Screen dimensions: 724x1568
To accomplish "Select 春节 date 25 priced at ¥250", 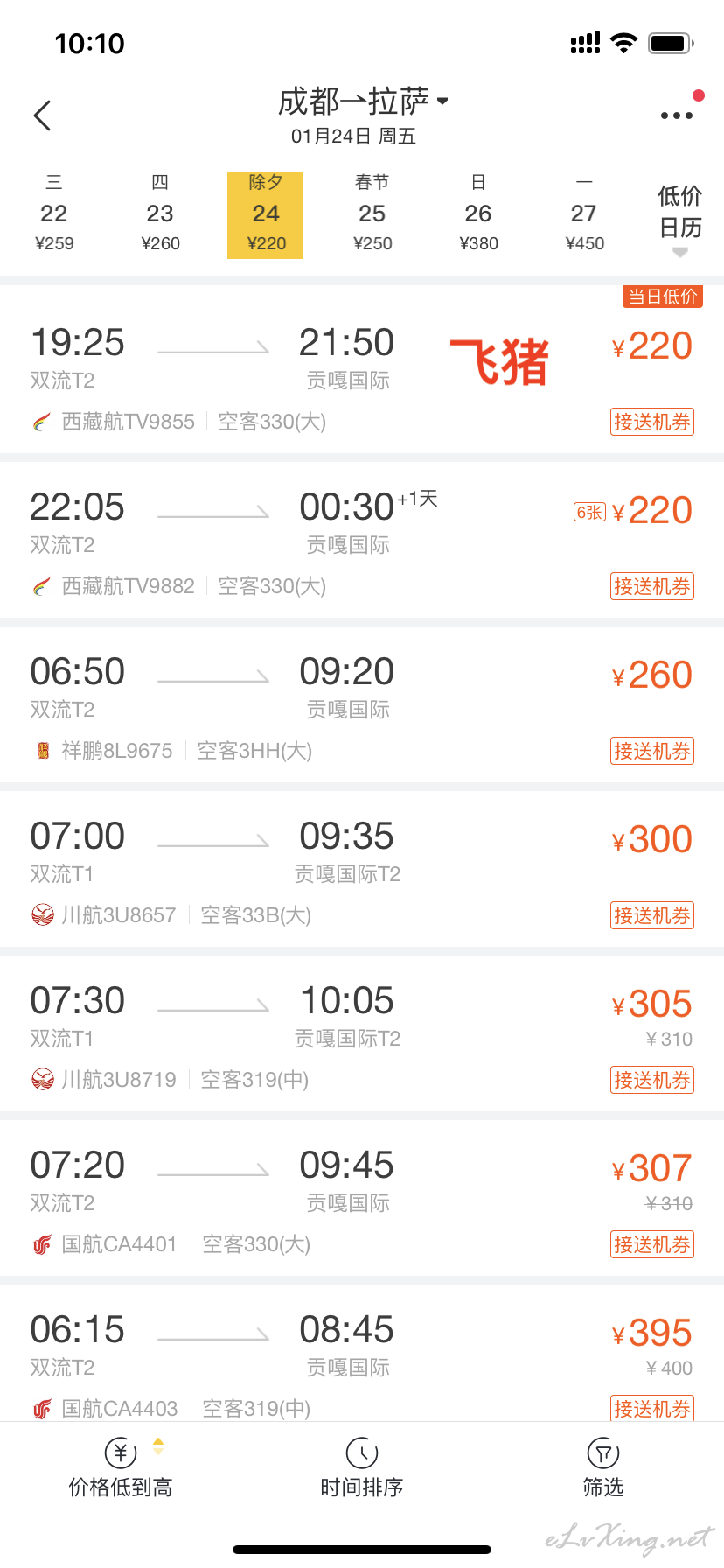I will 372,215.
